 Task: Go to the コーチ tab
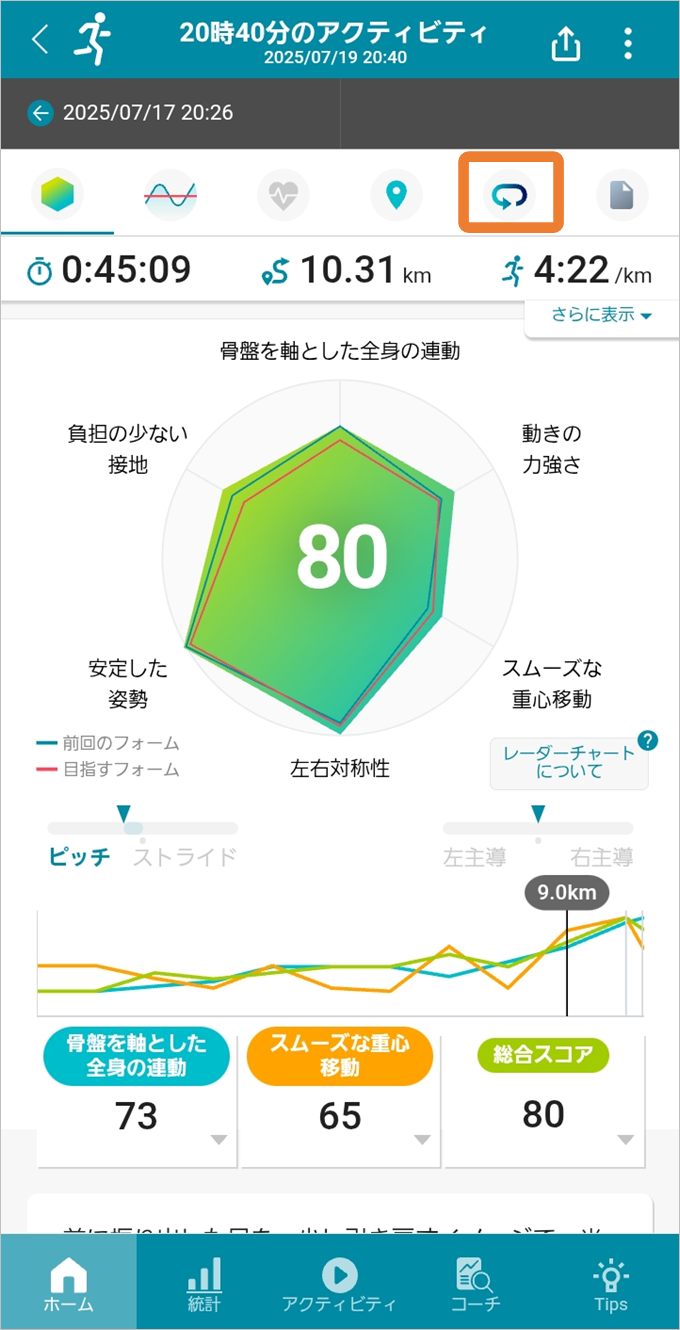tap(475, 1283)
